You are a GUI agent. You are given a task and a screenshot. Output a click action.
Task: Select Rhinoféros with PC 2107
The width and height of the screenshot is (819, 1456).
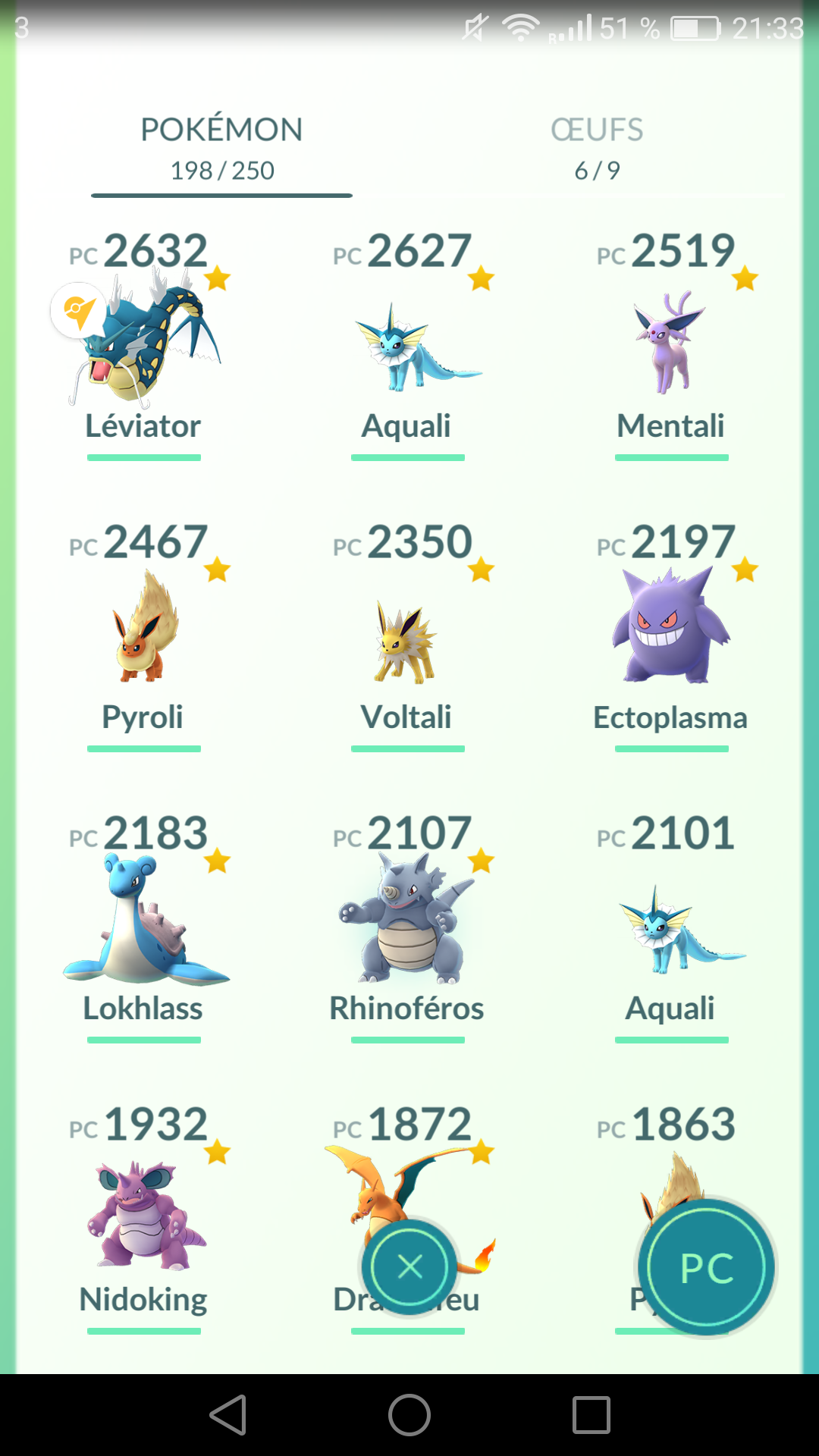click(407, 921)
